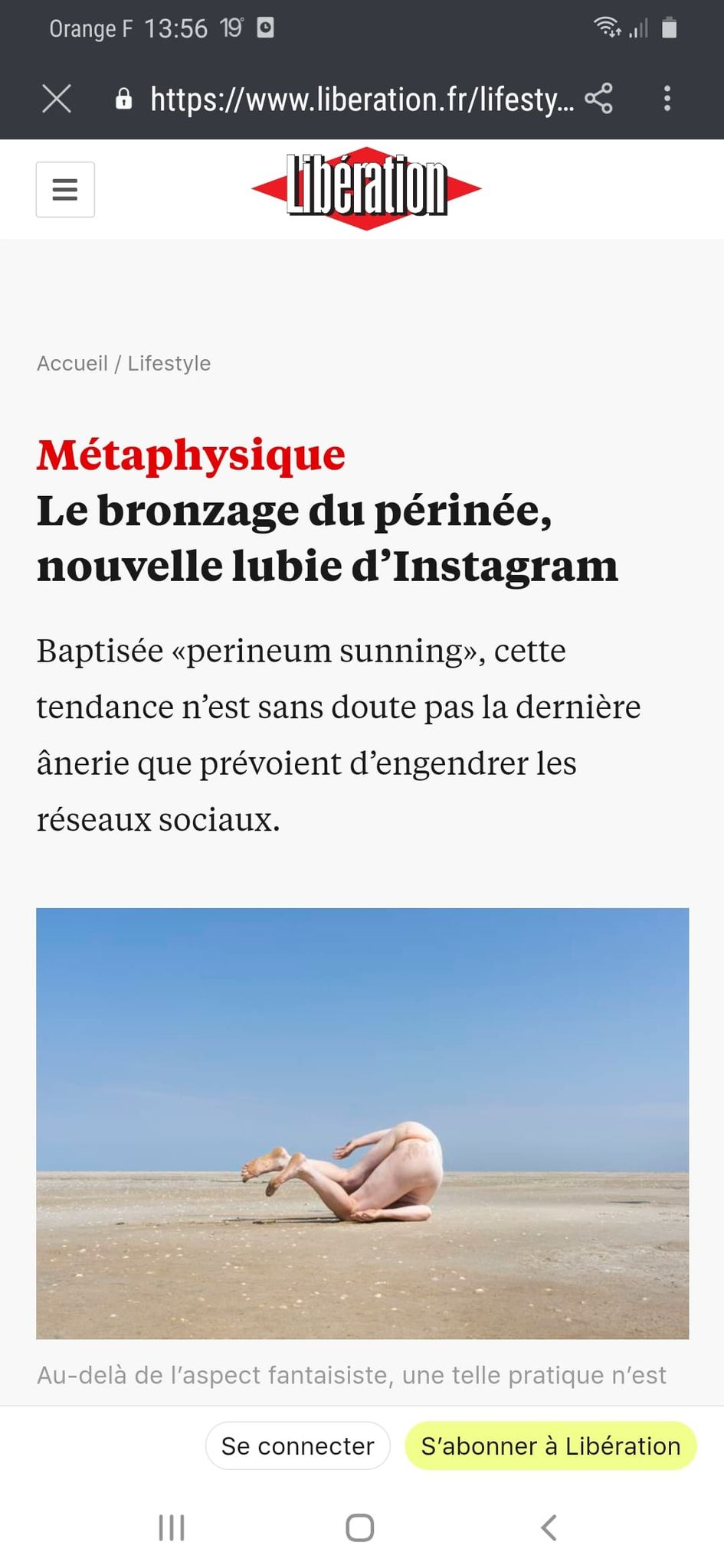This screenshot has height=1568, width=724.
Task: Tap the address bar URL
Action: [x=362, y=100]
